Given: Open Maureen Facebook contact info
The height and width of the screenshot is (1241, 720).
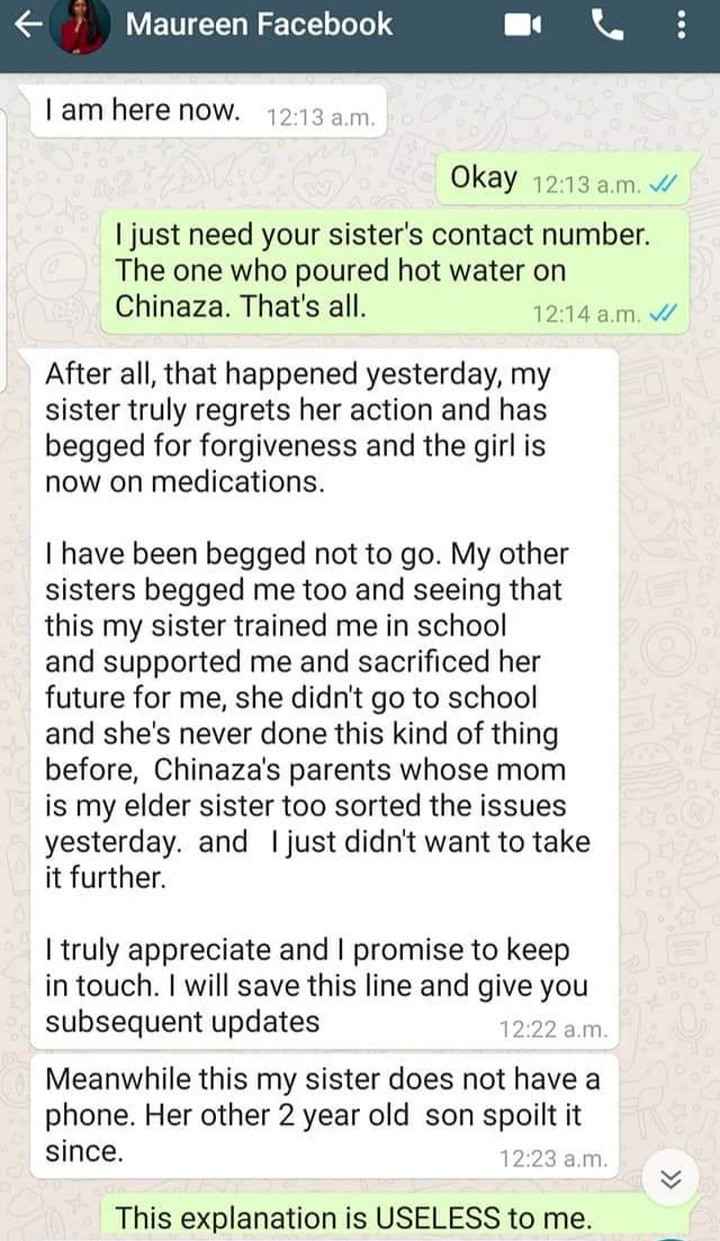Looking at the screenshot, I should (259, 24).
